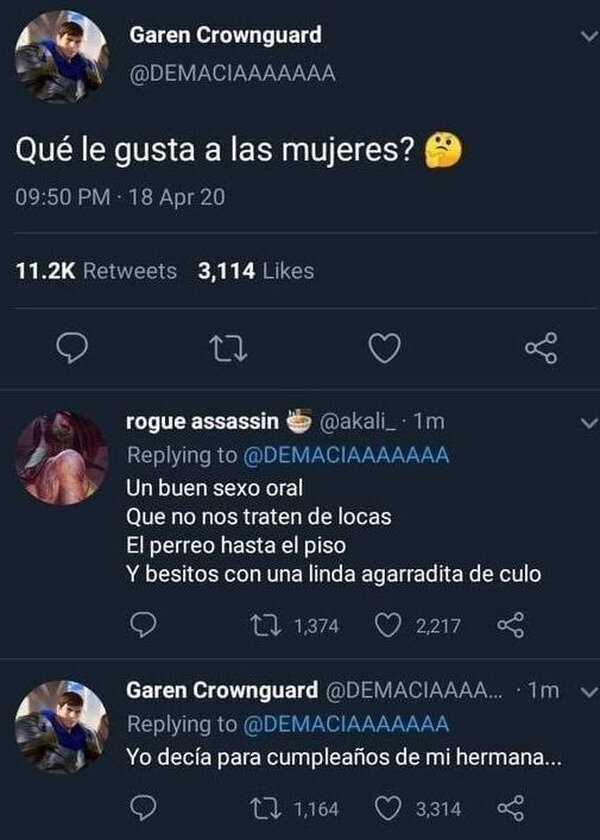Screen dimensions: 600x840
Task: Open Garen Crownguard's profile picture on main tweet
Action: coord(62,56)
